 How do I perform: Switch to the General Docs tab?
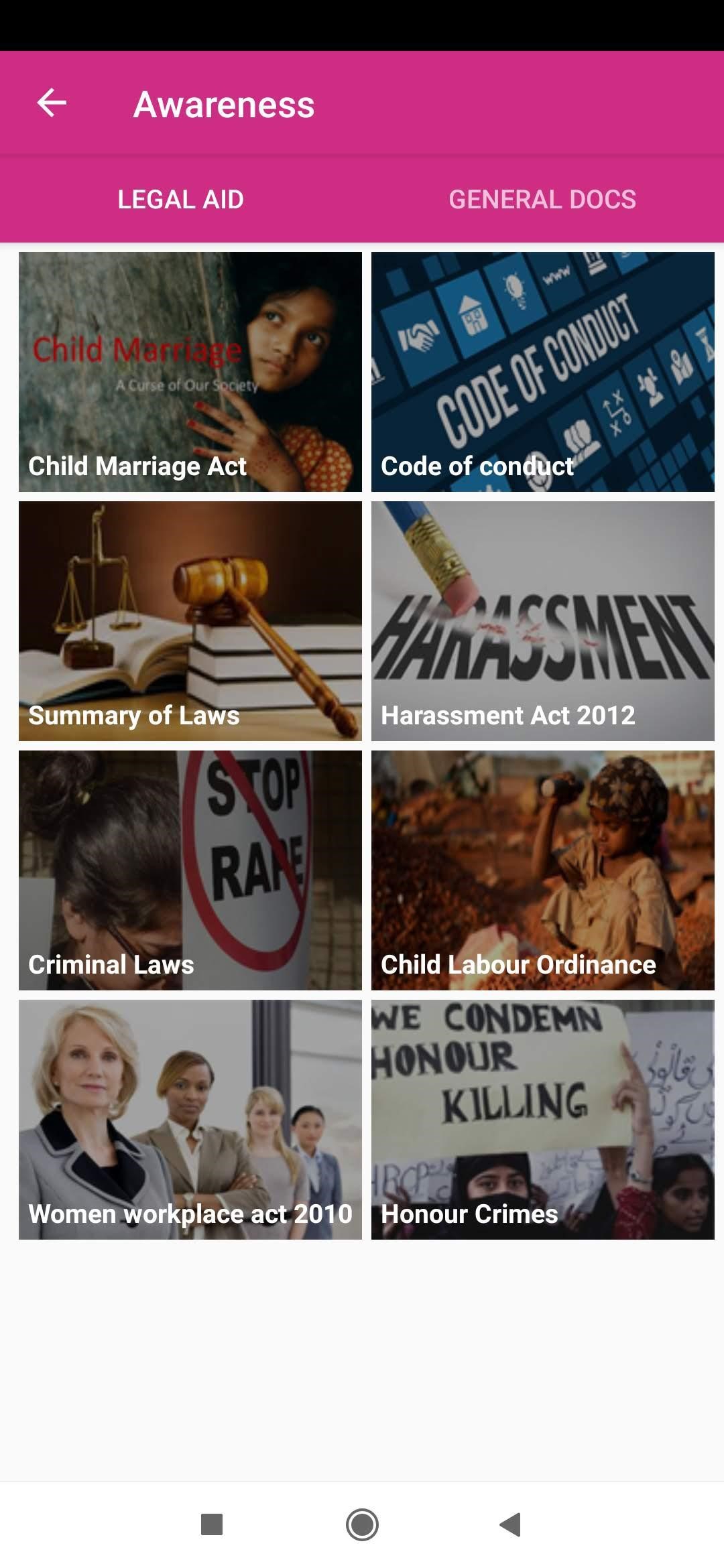point(542,199)
